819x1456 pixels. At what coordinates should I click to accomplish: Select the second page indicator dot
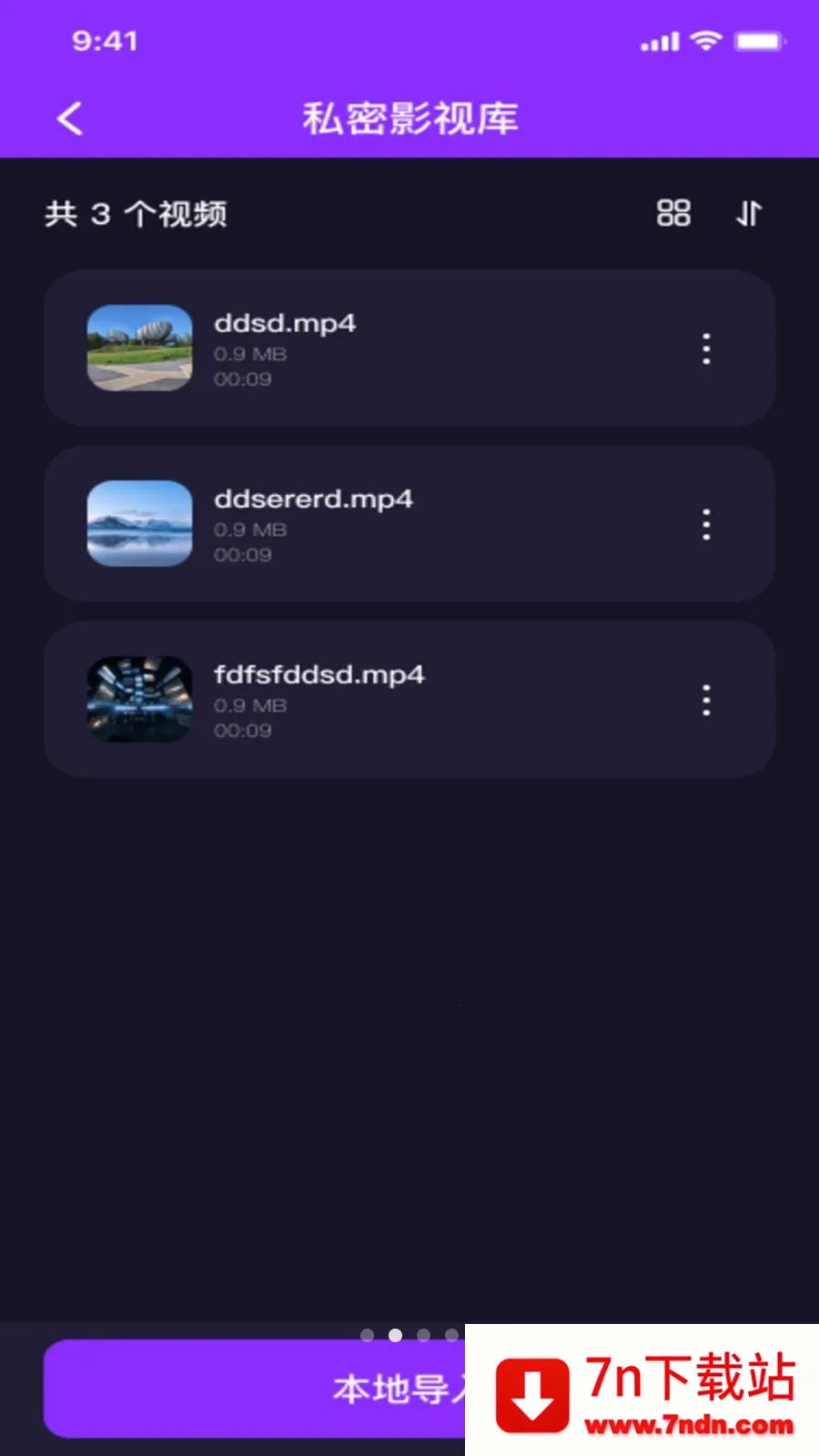click(x=395, y=1335)
